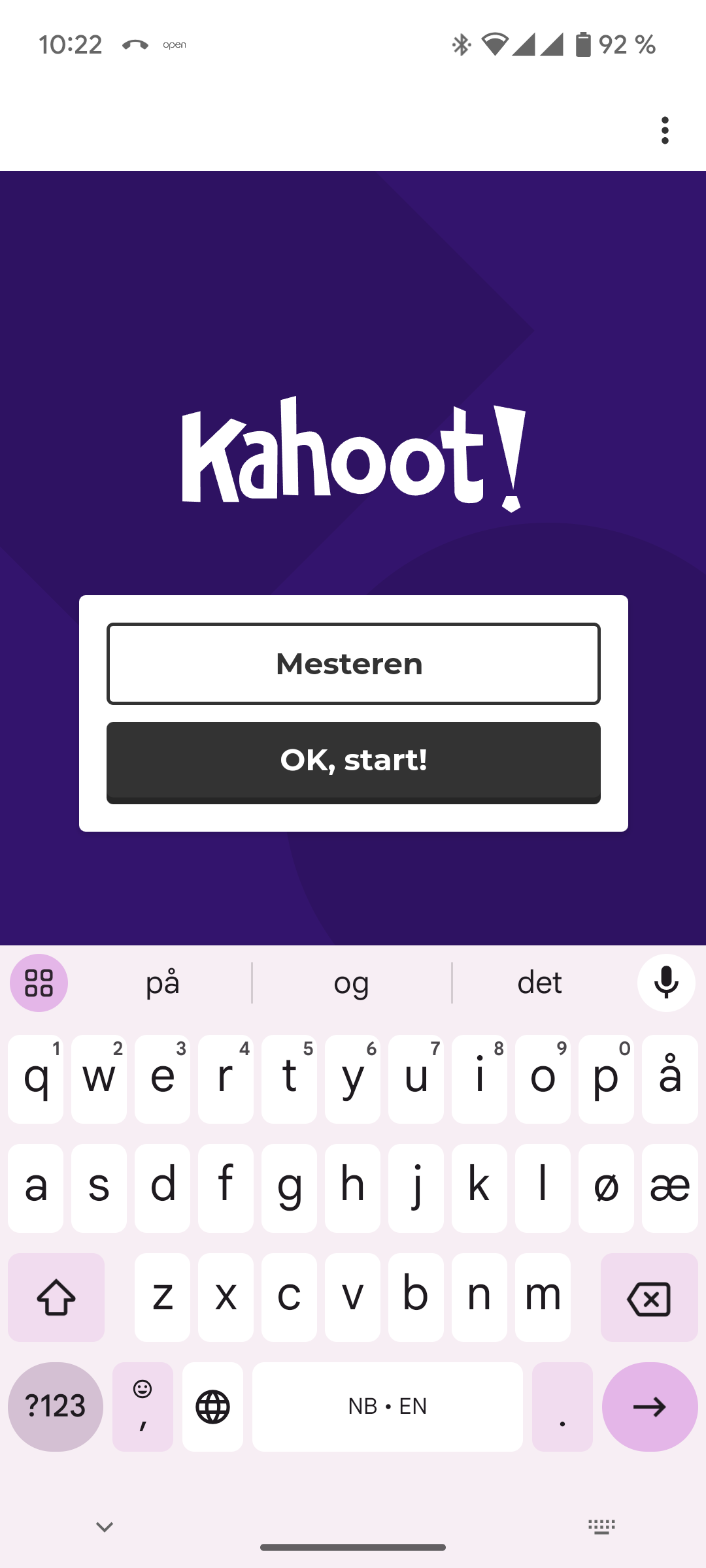Choose the 'det' word suggestion
The width and height of the screenshot is (706, 1568).
pos(539,983)
